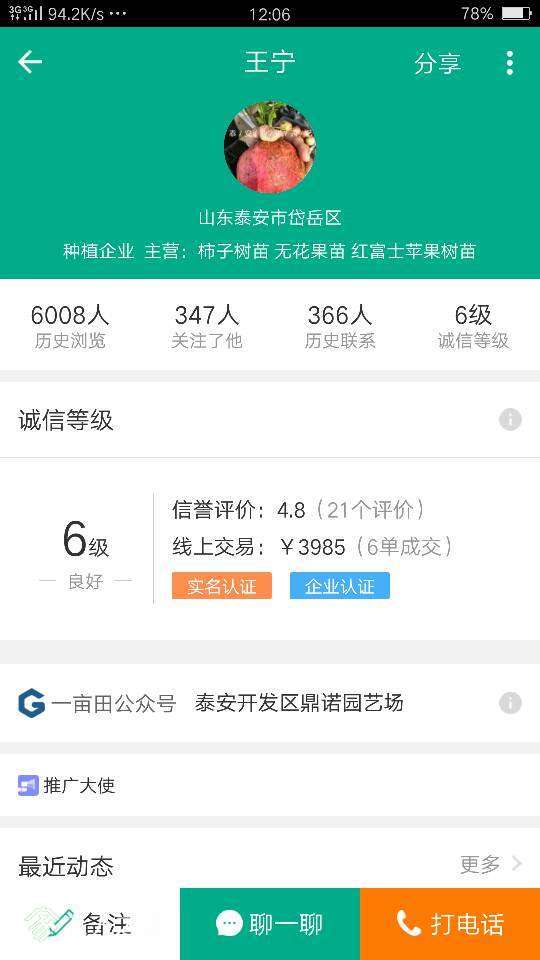Tap 分享 to share this profile
540x960 pixels.
[437, 63]
